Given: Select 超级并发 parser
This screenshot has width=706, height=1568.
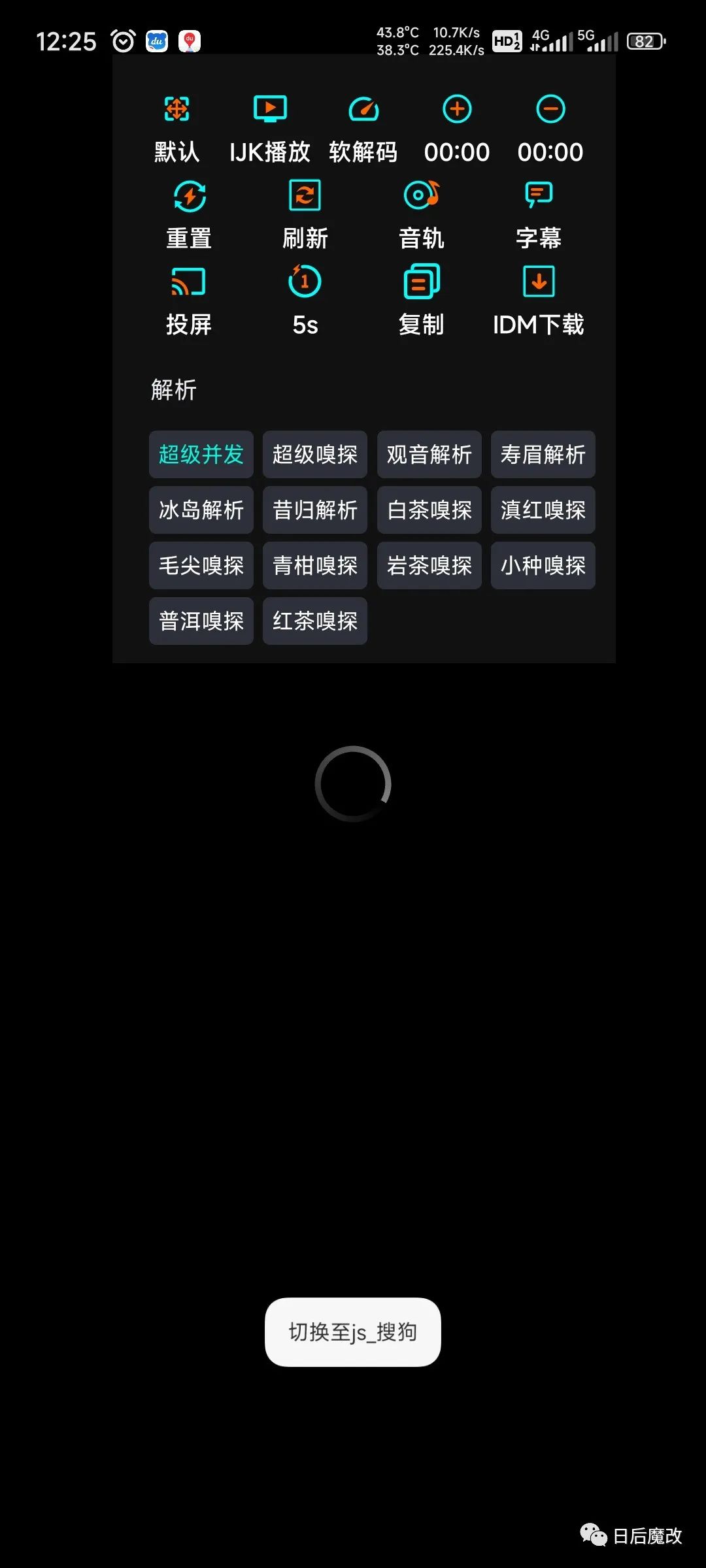Looking at the screenshot, I should pos(201,454).
